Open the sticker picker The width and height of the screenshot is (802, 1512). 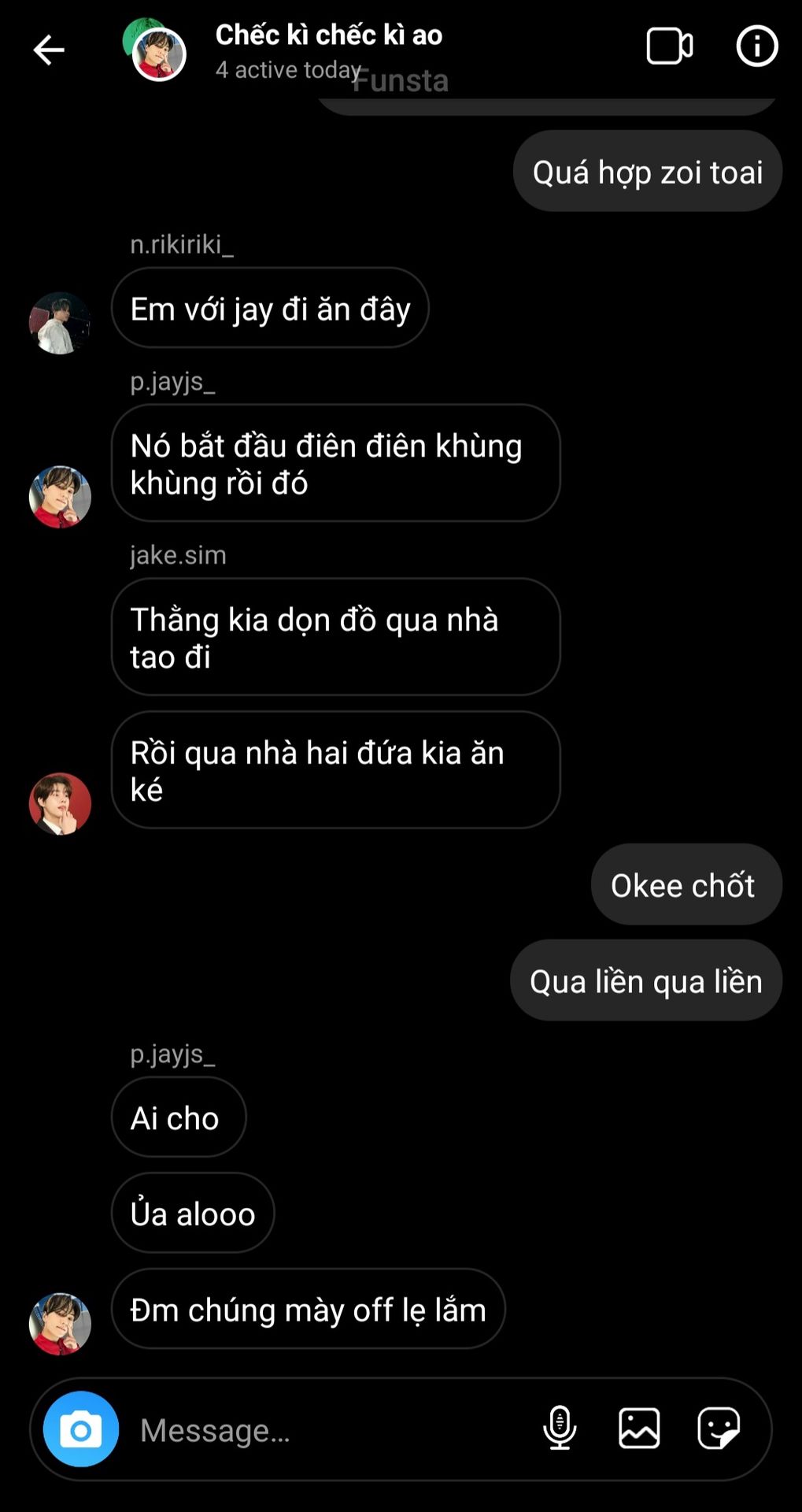(719, 1428)
